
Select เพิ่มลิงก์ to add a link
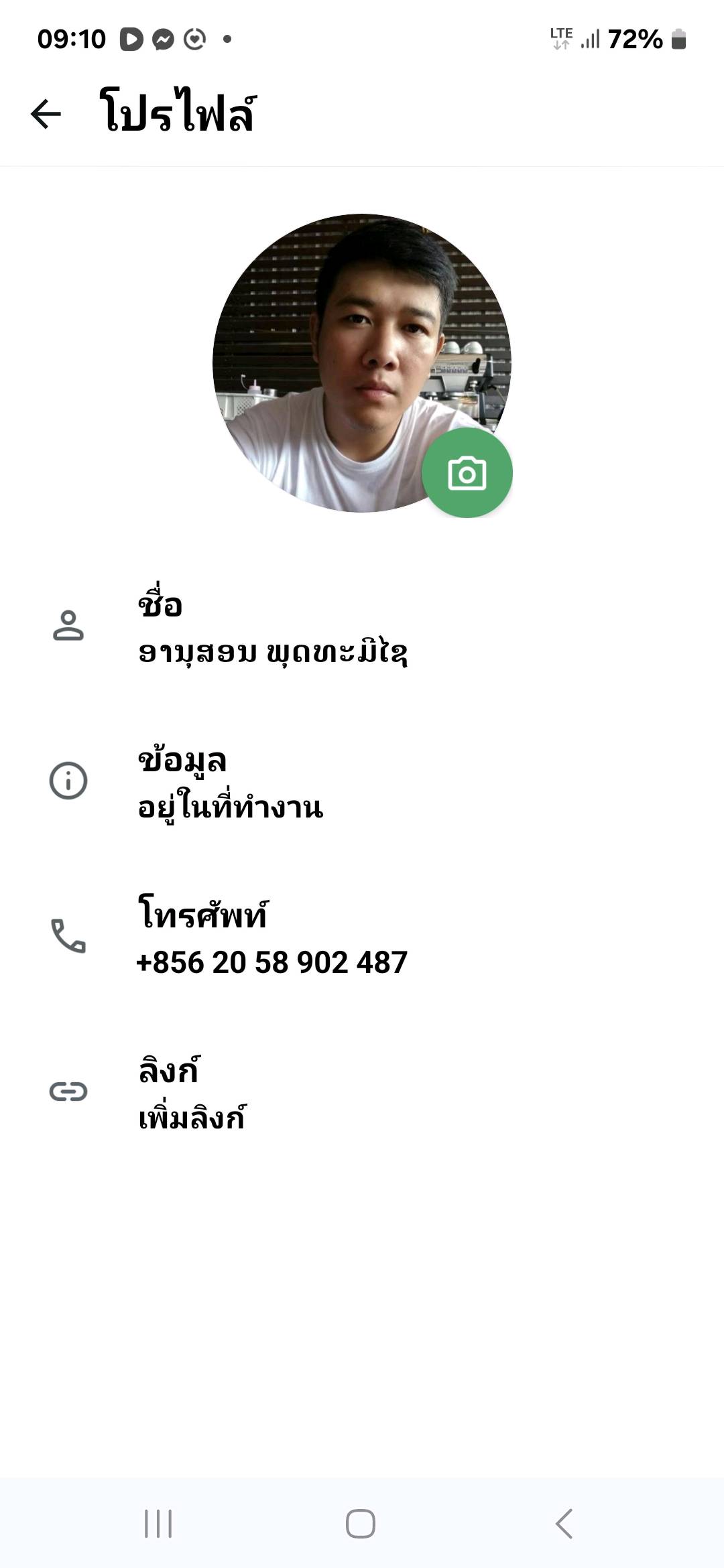[x=192, y=1117]
